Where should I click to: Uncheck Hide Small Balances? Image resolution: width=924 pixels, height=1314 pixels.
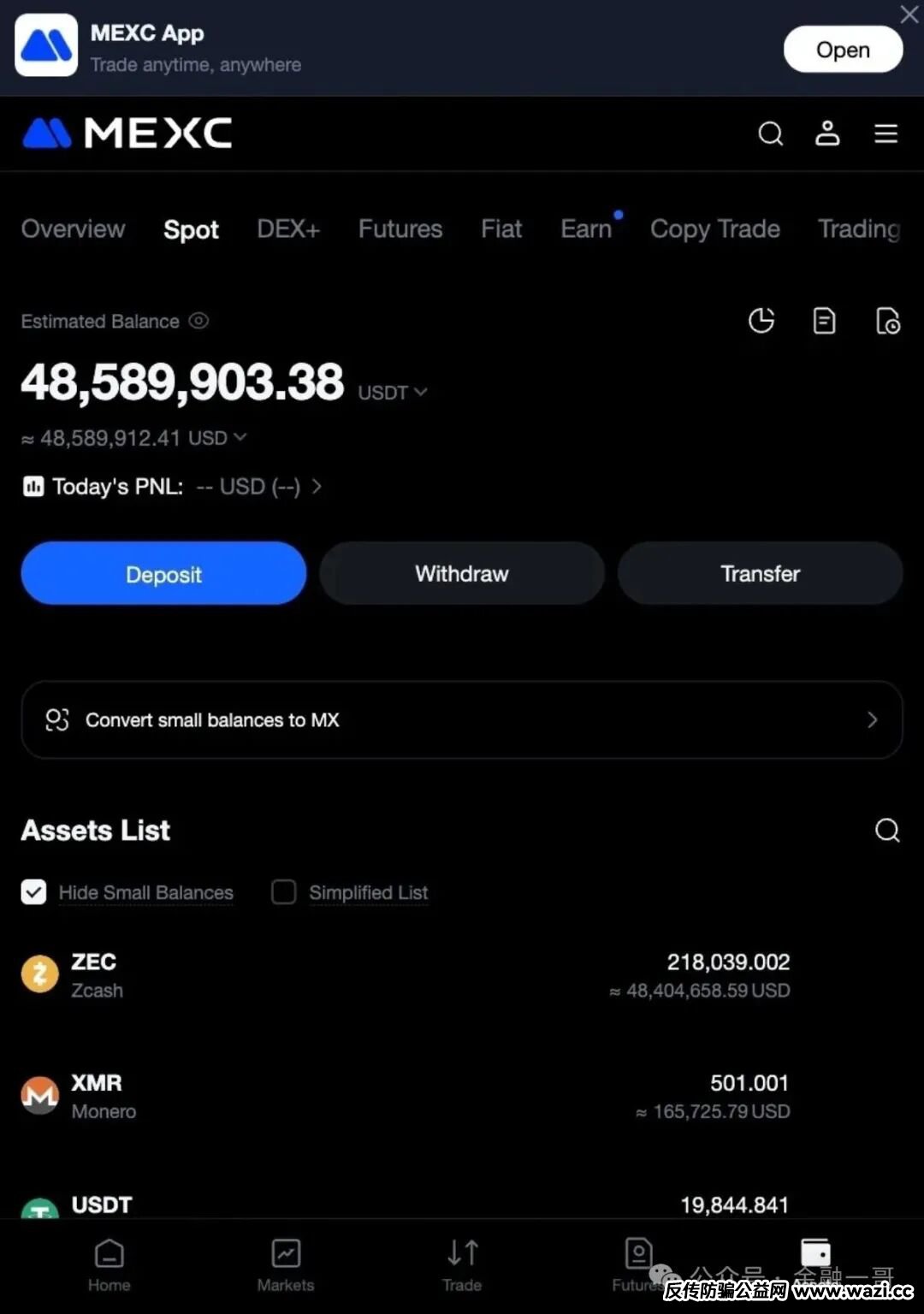point(34,892)
